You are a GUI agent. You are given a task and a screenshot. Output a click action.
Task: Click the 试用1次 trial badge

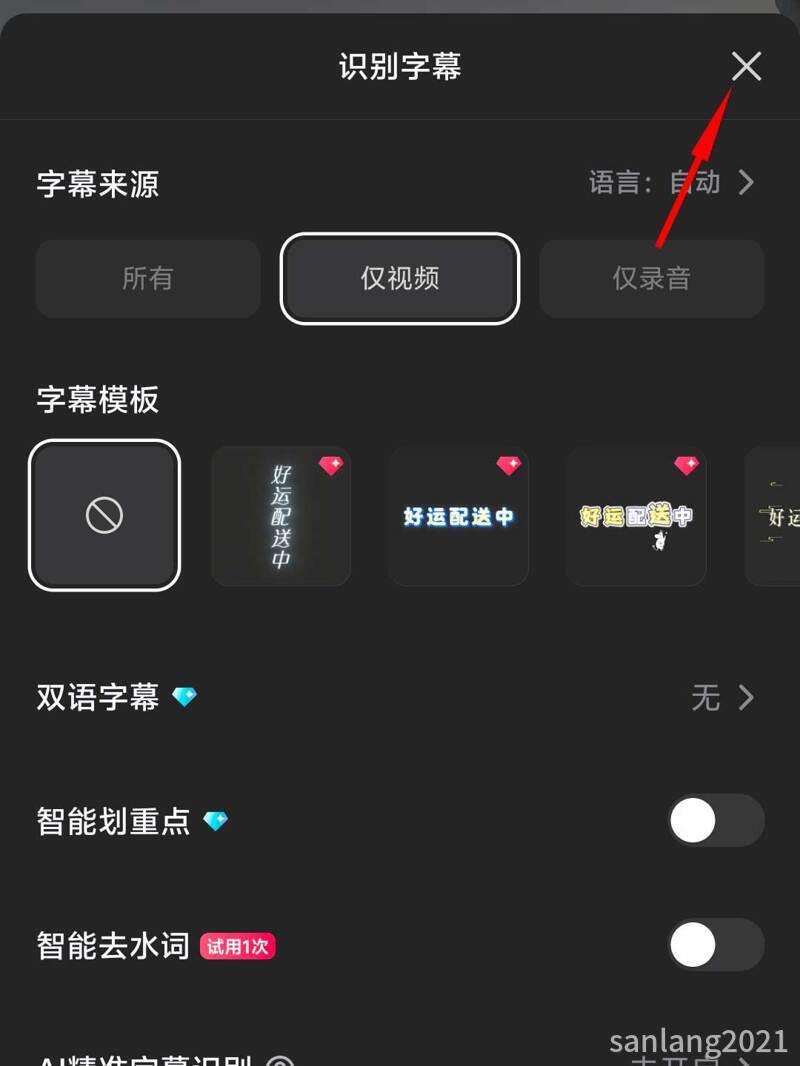237,945
